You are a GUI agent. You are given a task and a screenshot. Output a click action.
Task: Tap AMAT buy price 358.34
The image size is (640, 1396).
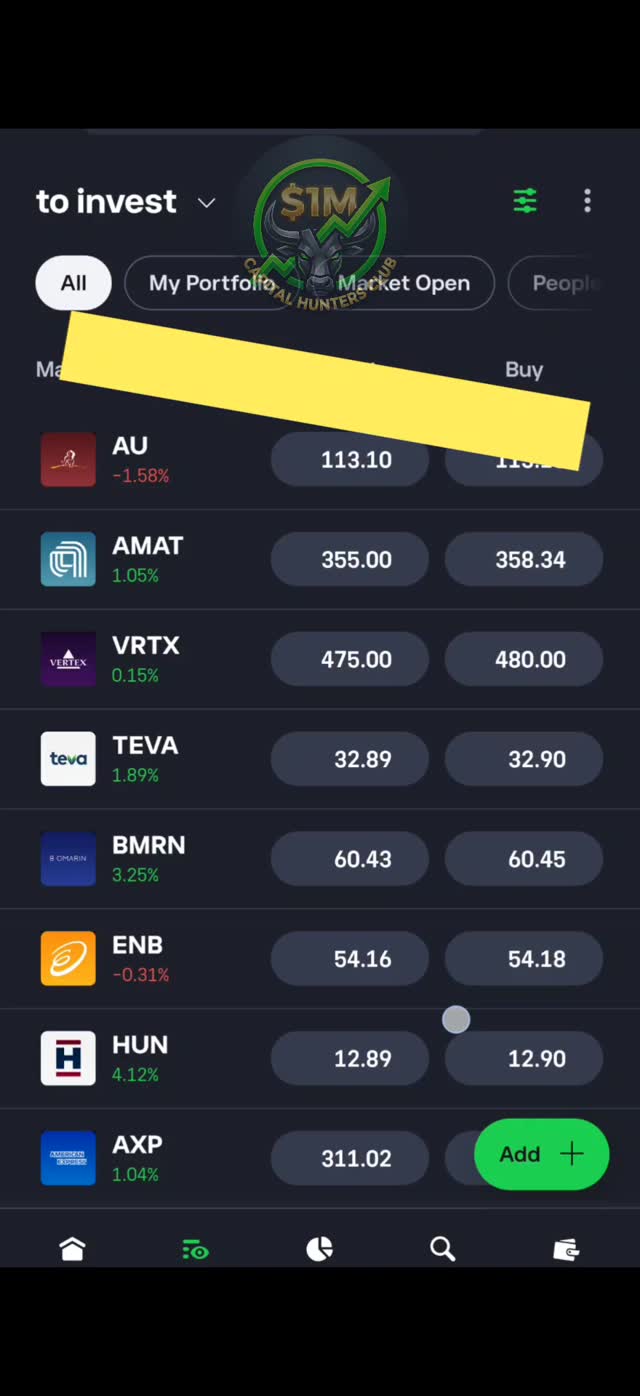[523, 559]
